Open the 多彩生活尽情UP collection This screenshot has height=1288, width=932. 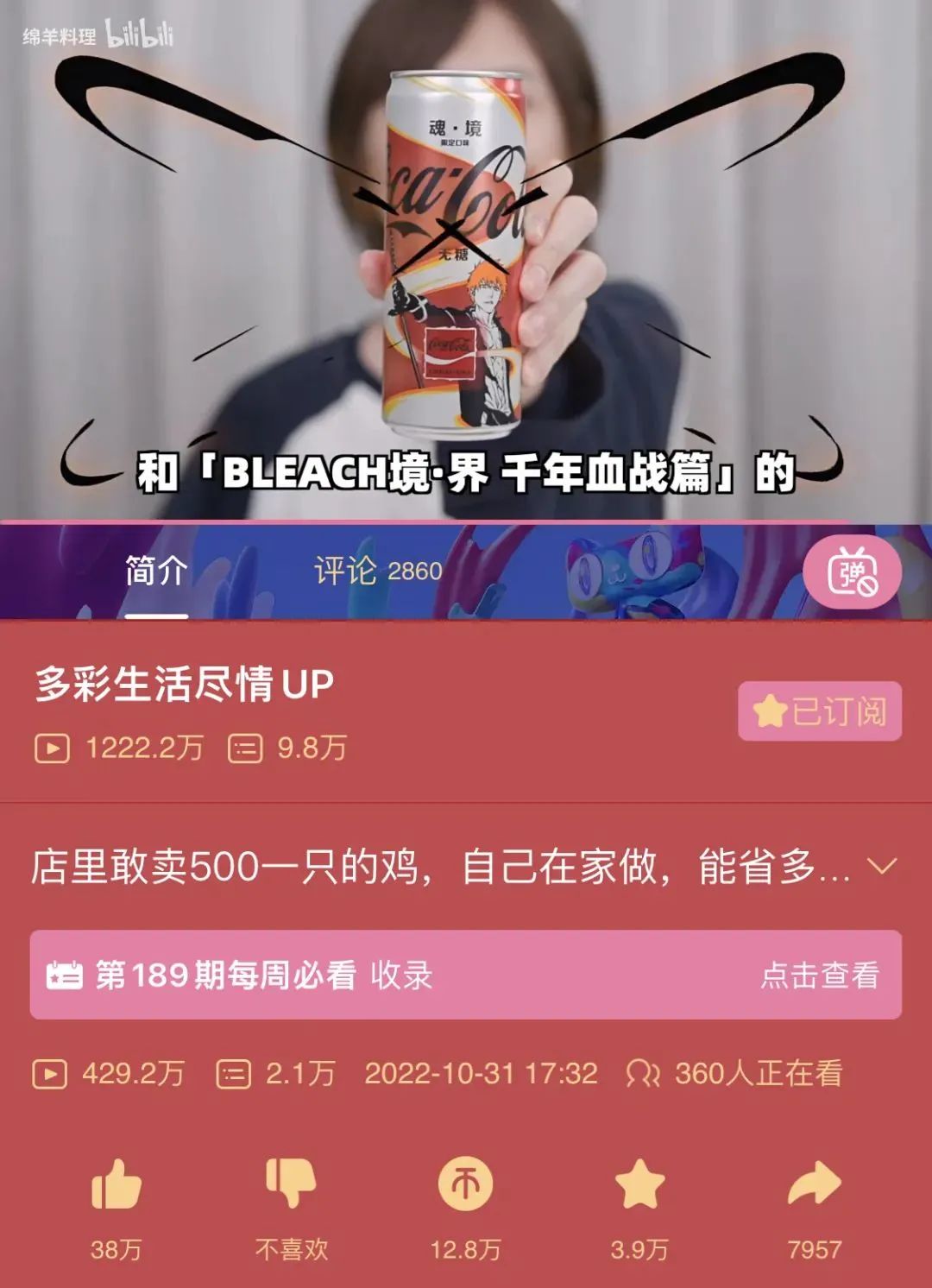point(185,685)
